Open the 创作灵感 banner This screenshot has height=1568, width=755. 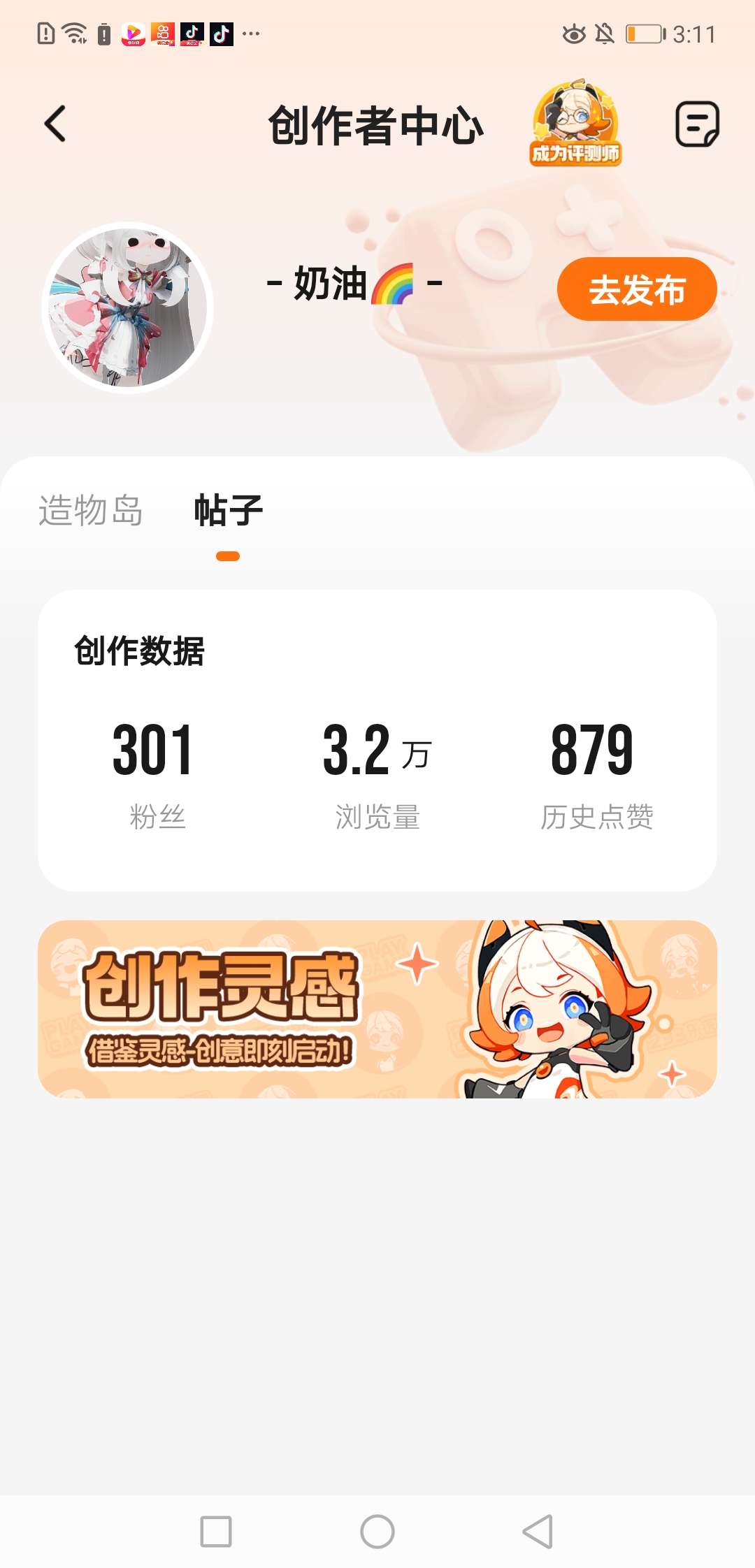[377, 1009]
